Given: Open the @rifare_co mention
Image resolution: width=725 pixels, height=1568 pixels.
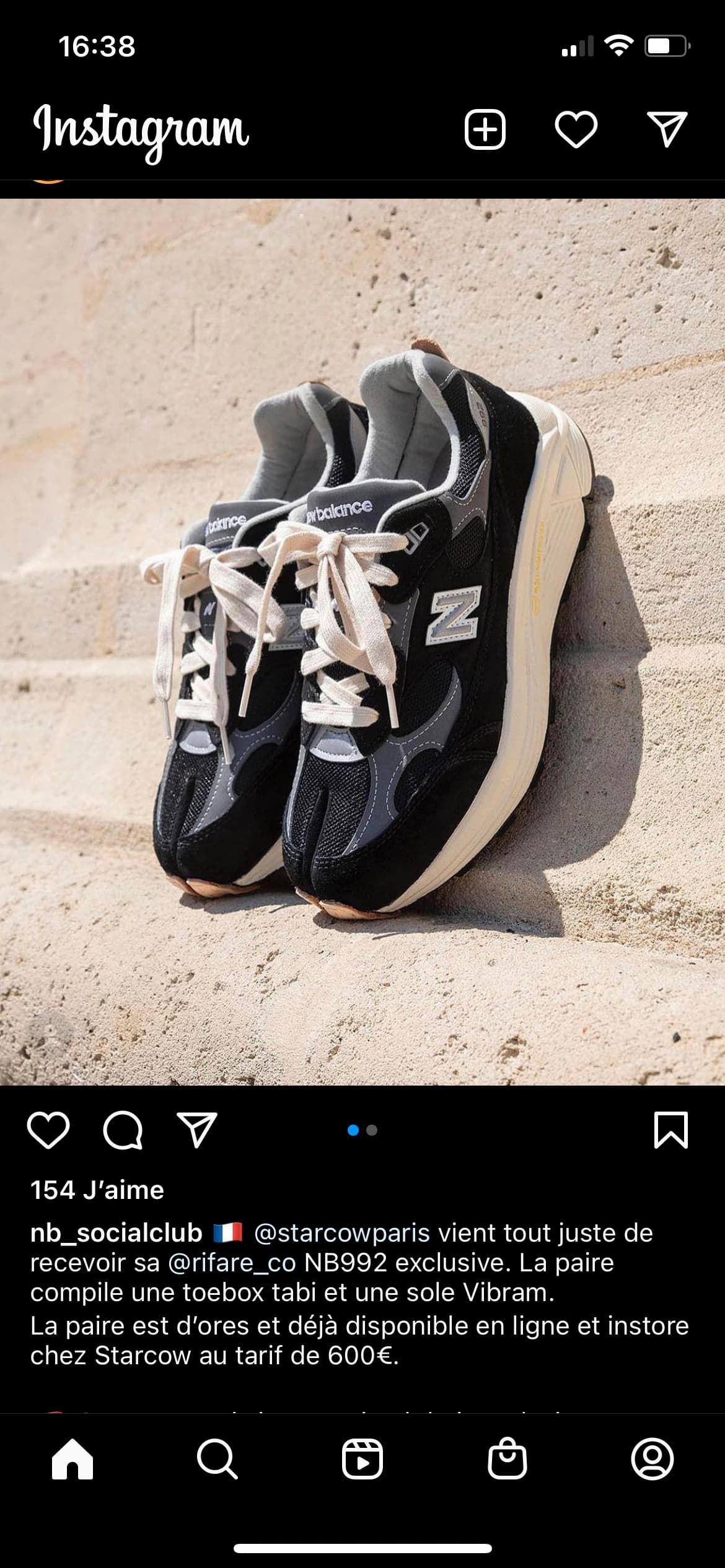Looking at the screenshot, I should pyautogui.click(x=232, y=1263).
